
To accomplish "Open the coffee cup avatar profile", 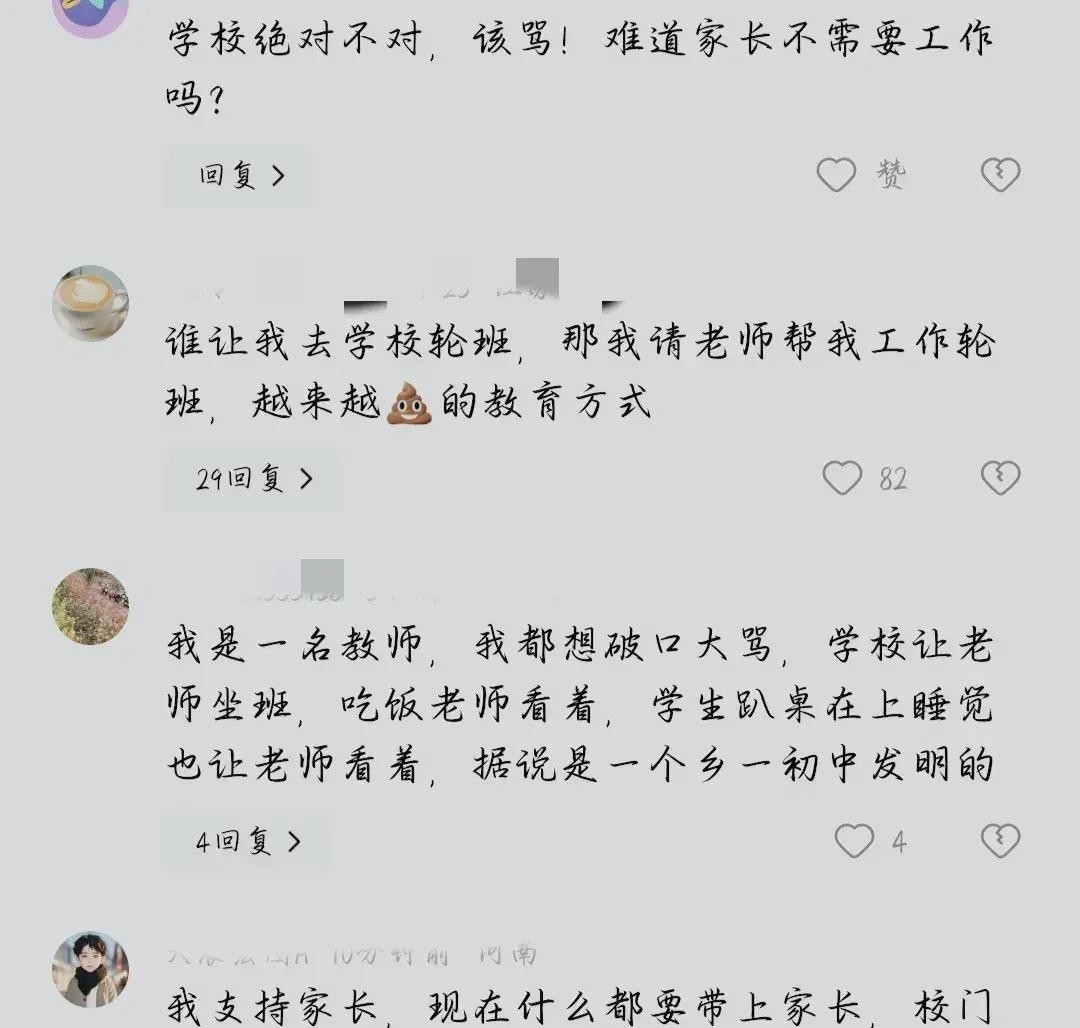I will [x=90, y=303].
